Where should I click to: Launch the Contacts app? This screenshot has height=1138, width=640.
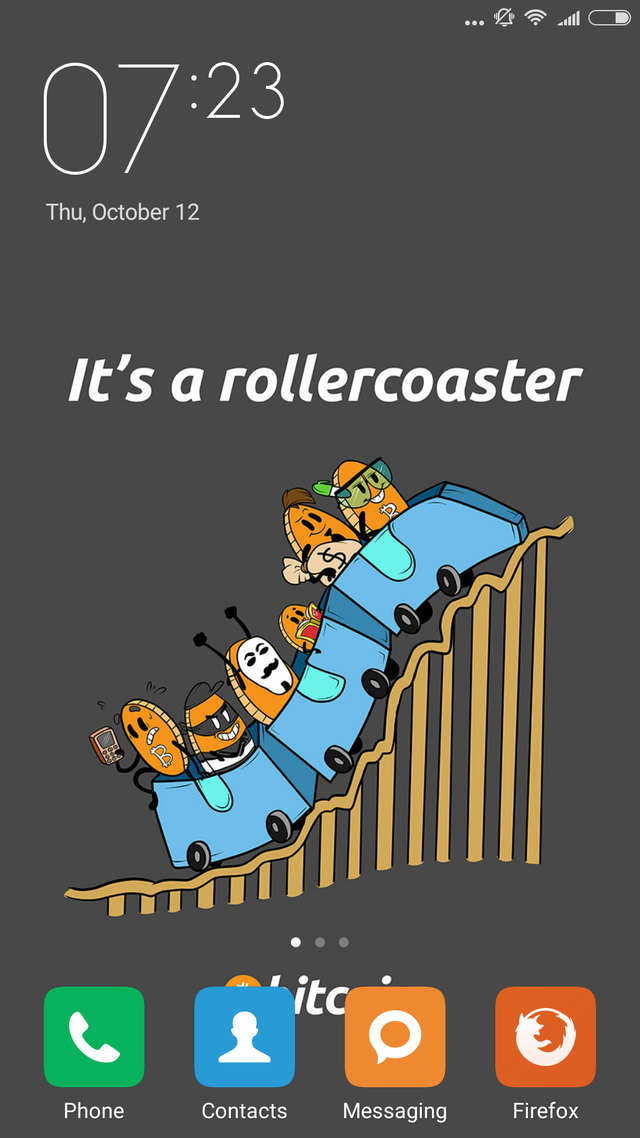[244, 1037]
